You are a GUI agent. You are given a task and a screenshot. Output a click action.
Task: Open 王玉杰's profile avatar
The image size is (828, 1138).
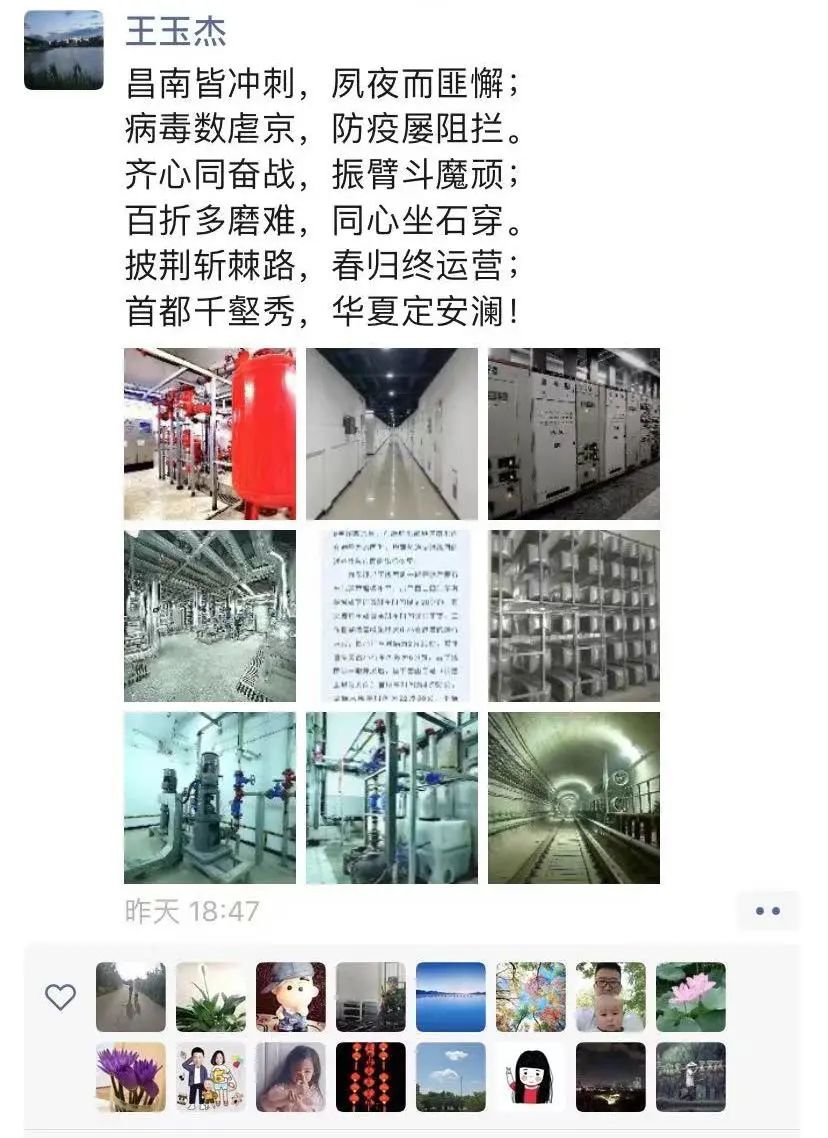coord(64,50)
